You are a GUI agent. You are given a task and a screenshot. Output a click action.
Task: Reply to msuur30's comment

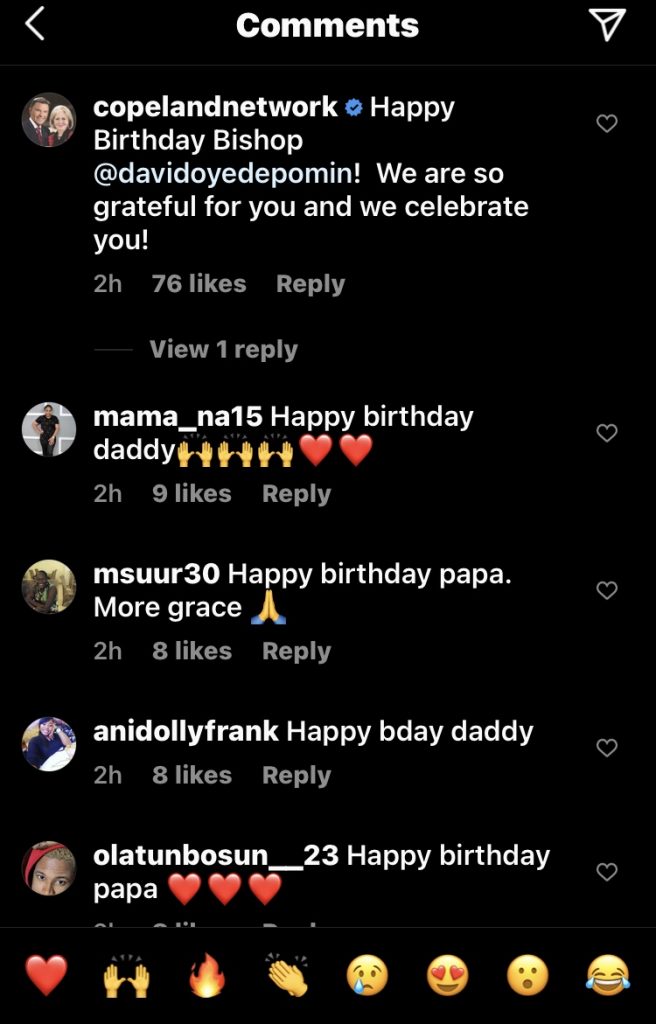[296, 651]
